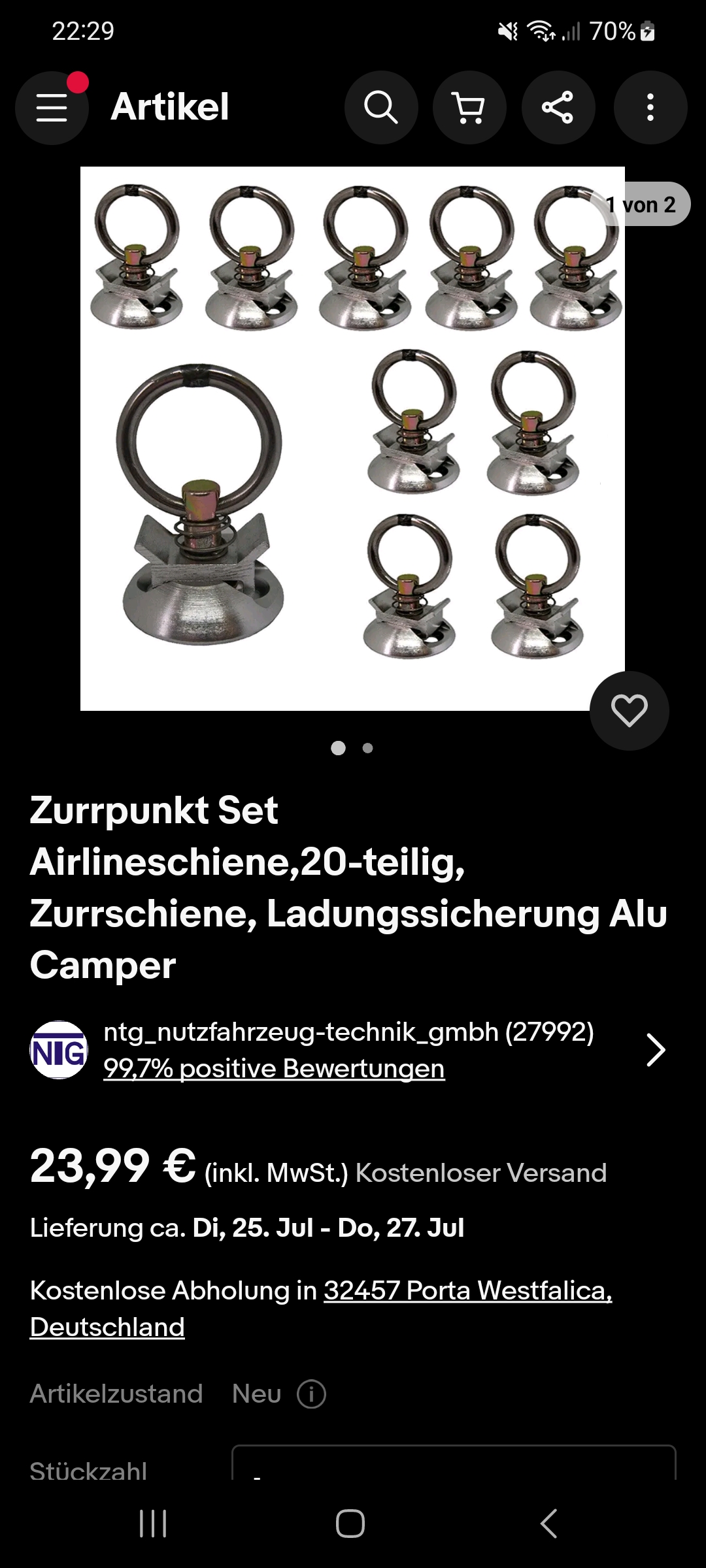This screenshot has width=706, height=1568.
Task: Open seller ntg_nutzfahrzeug-technik_gmbh profile
Action: click(x=348, y=1032)
